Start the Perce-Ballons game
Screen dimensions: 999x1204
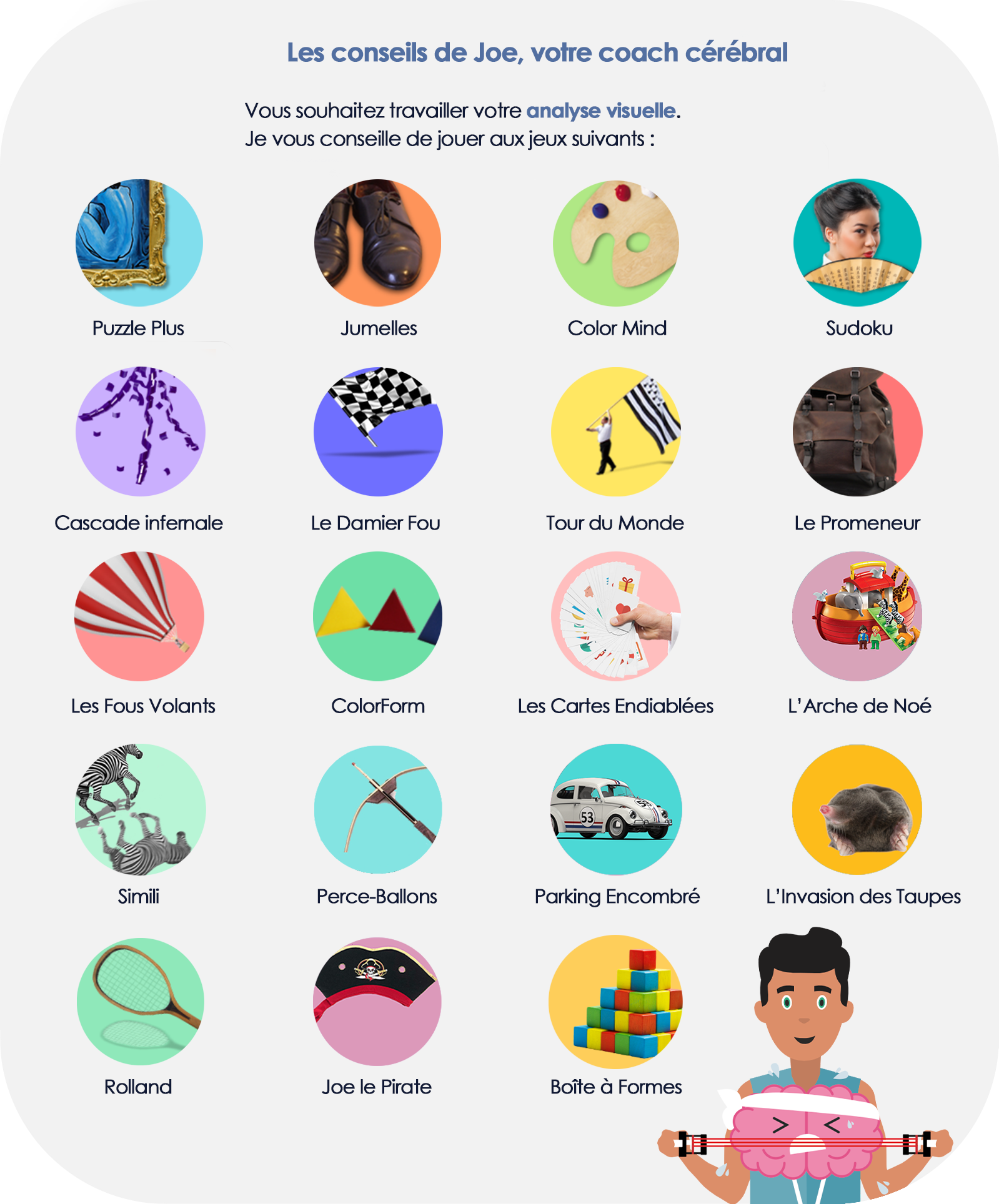click(378, 809)
